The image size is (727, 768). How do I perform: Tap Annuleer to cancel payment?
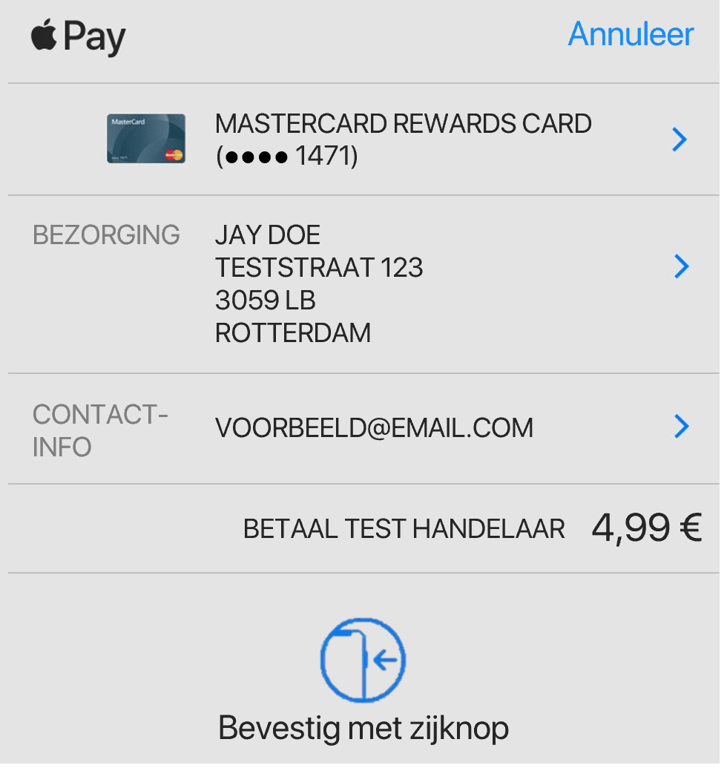coord(630,34)
